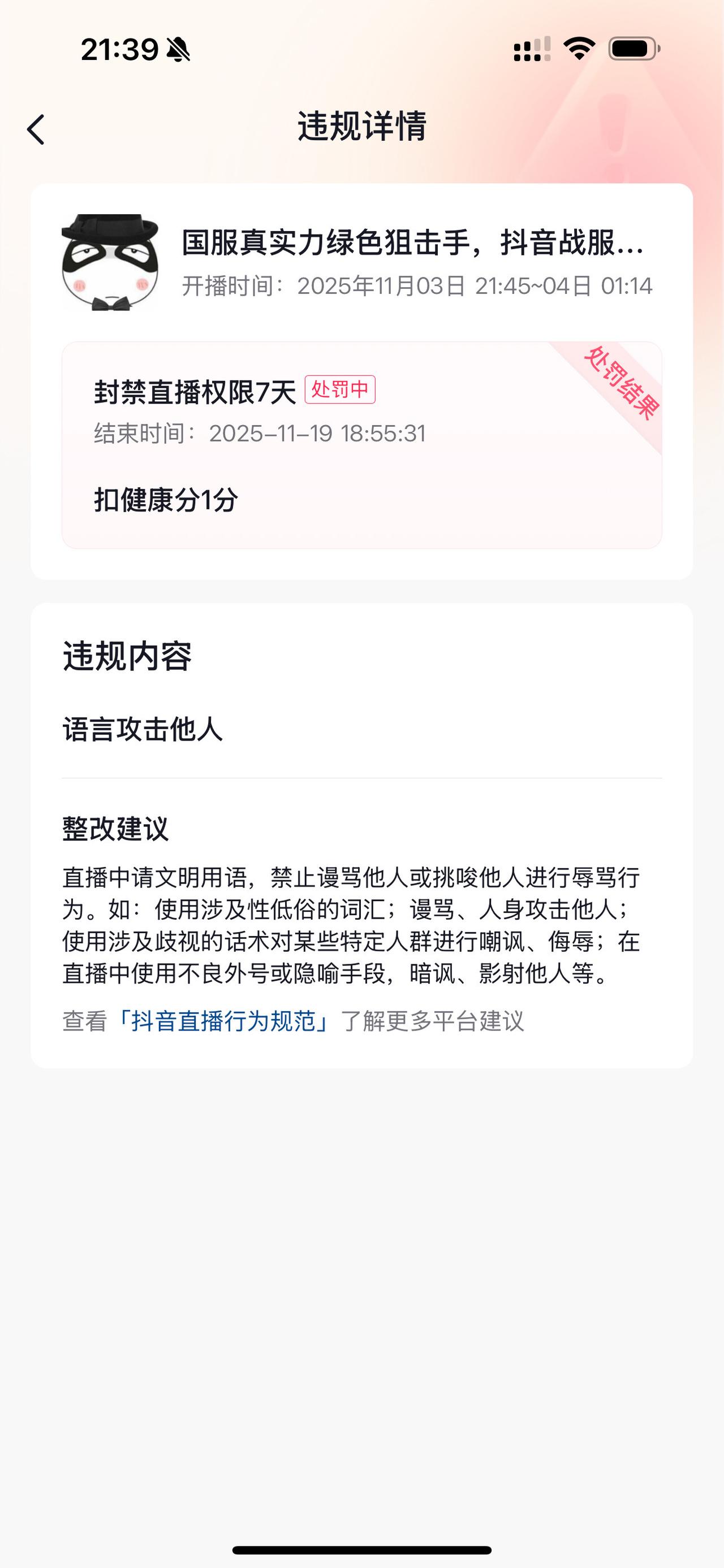
Task: Tap the violation reason 语言攻击他人
Action: point(145,730)
